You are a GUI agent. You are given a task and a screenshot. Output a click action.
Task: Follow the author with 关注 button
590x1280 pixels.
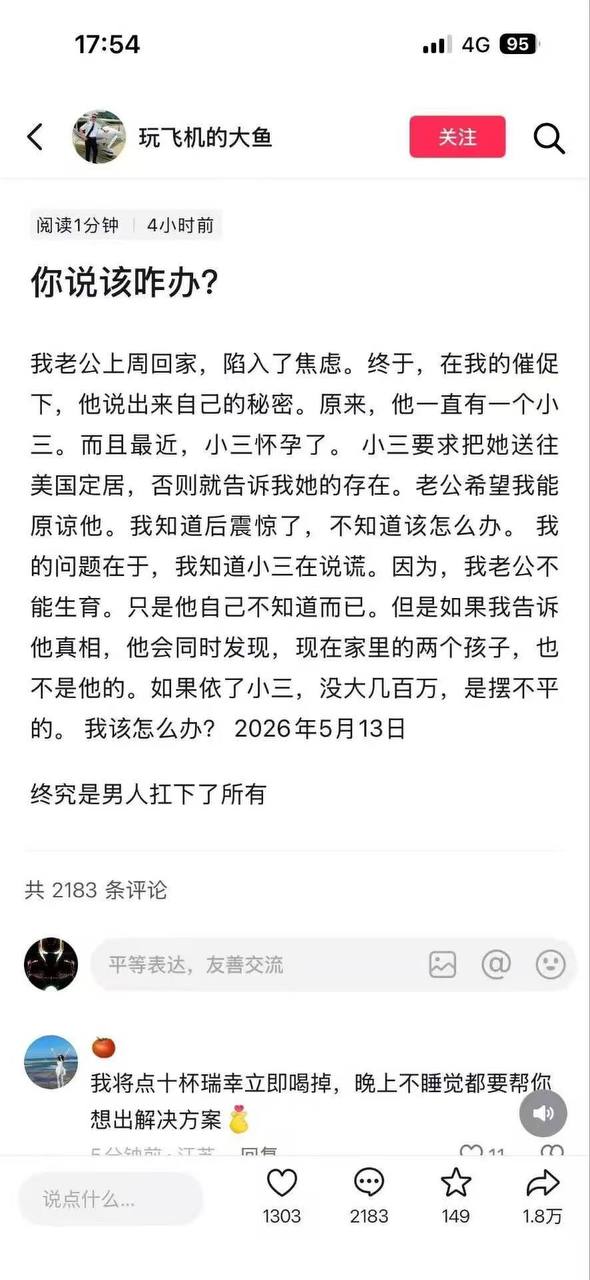tap(457, 137)
